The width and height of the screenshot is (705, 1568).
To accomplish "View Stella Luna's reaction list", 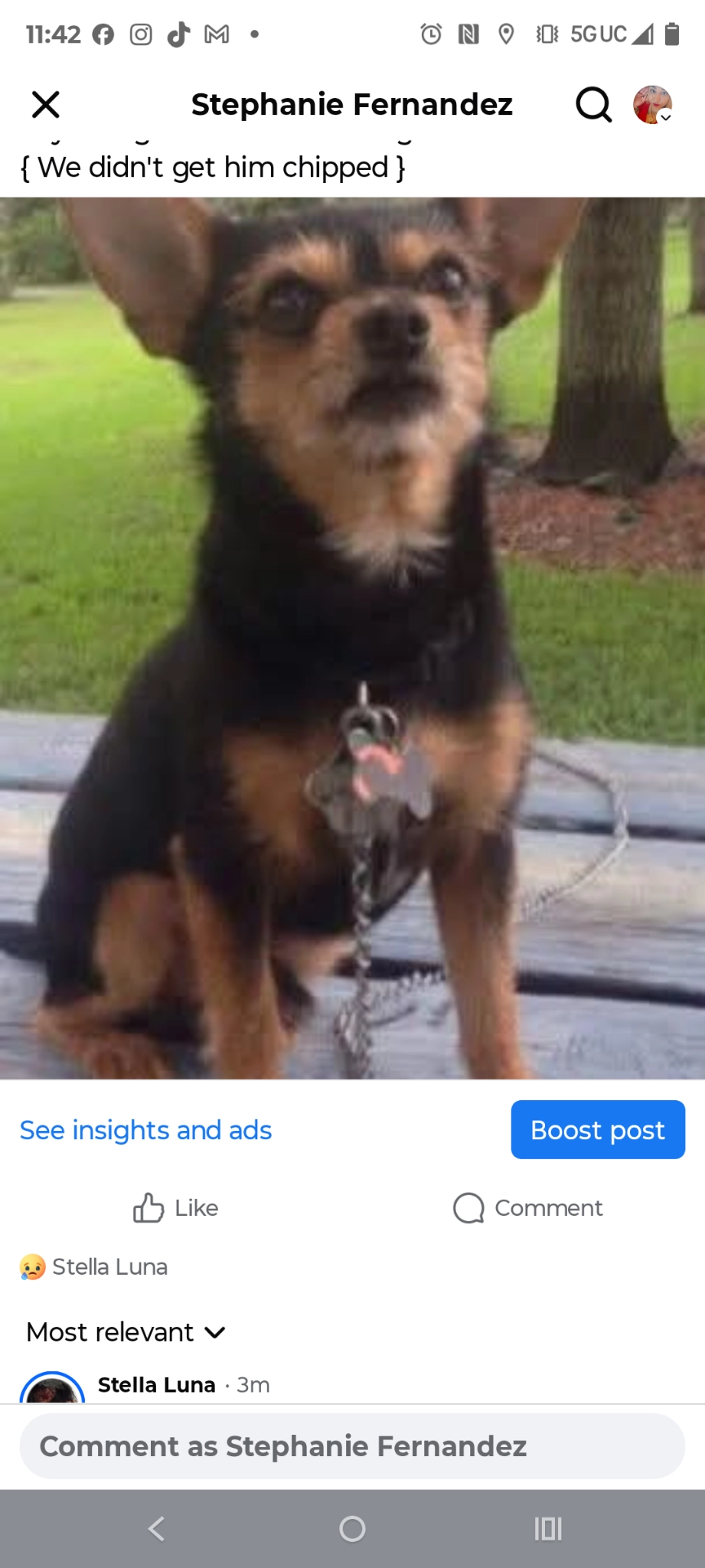I will coord(93,1267).
